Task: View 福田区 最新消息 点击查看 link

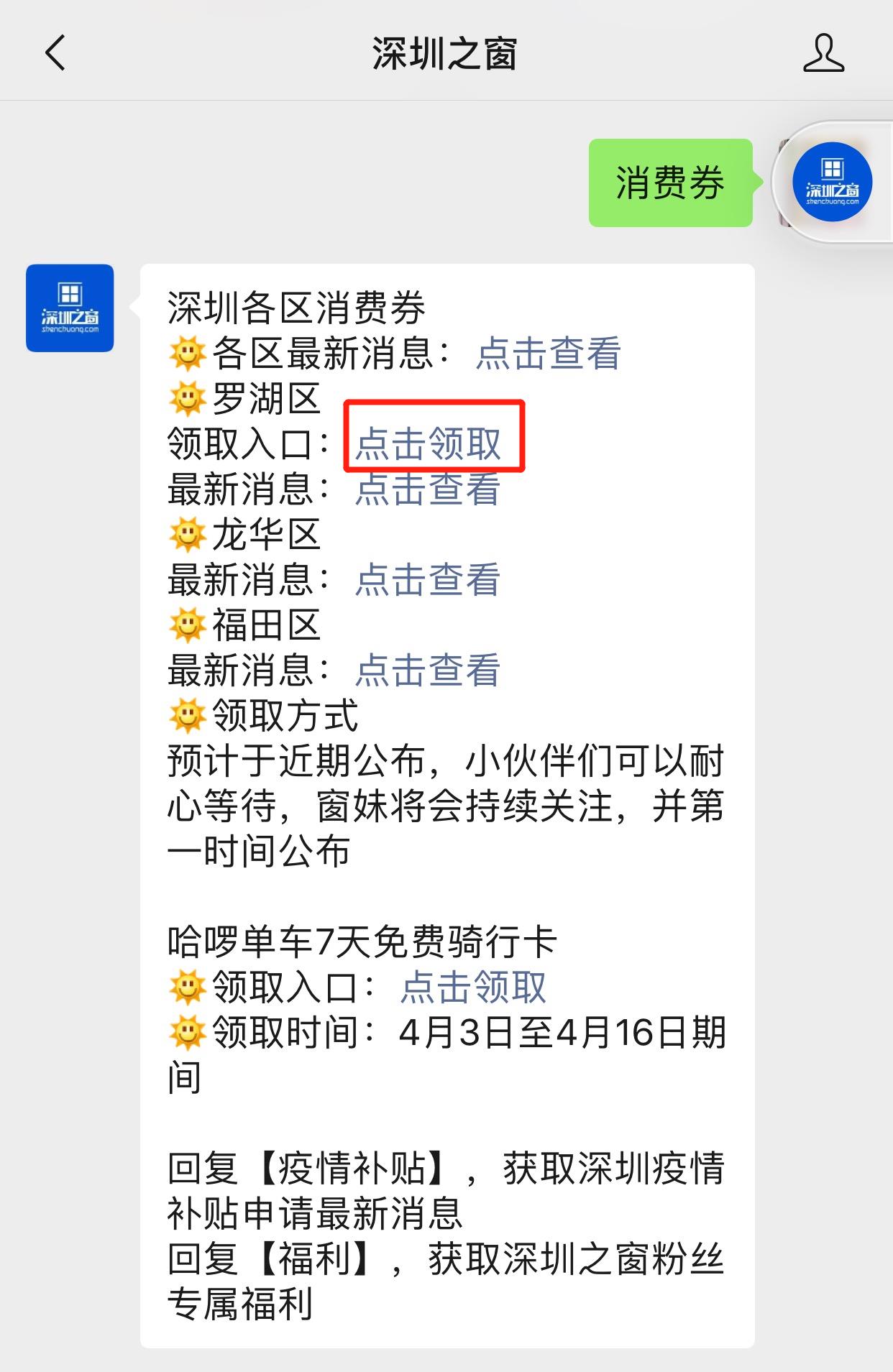Action: 428,671
